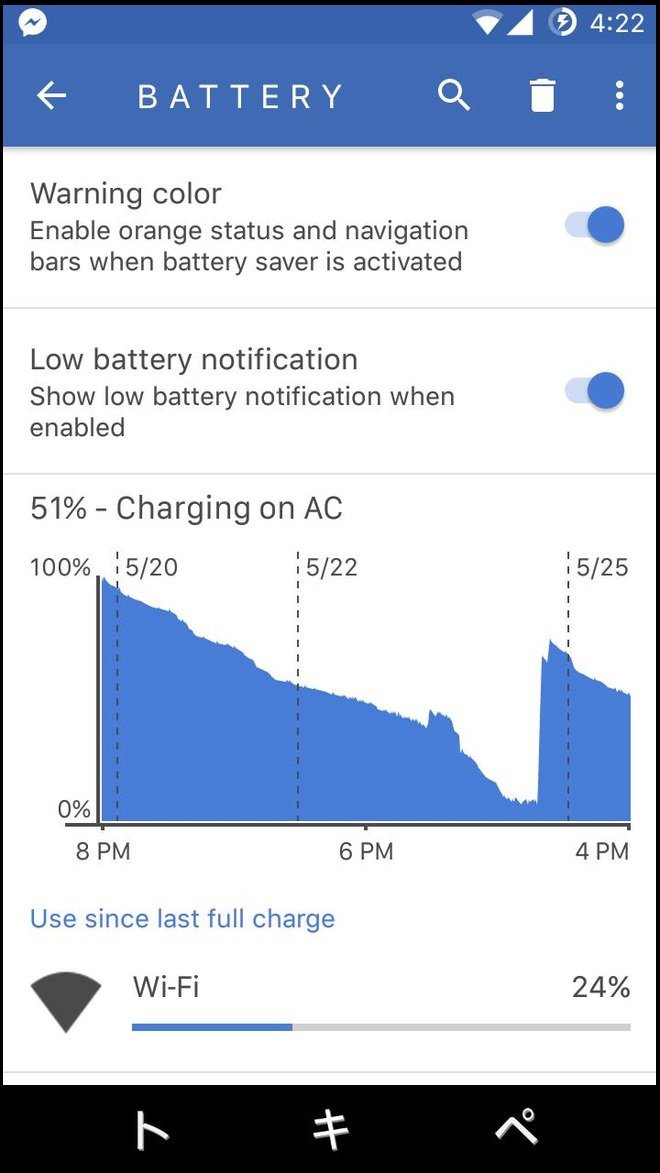
Task: Open recent apps from navigation bar
Action: point(516,1130)
